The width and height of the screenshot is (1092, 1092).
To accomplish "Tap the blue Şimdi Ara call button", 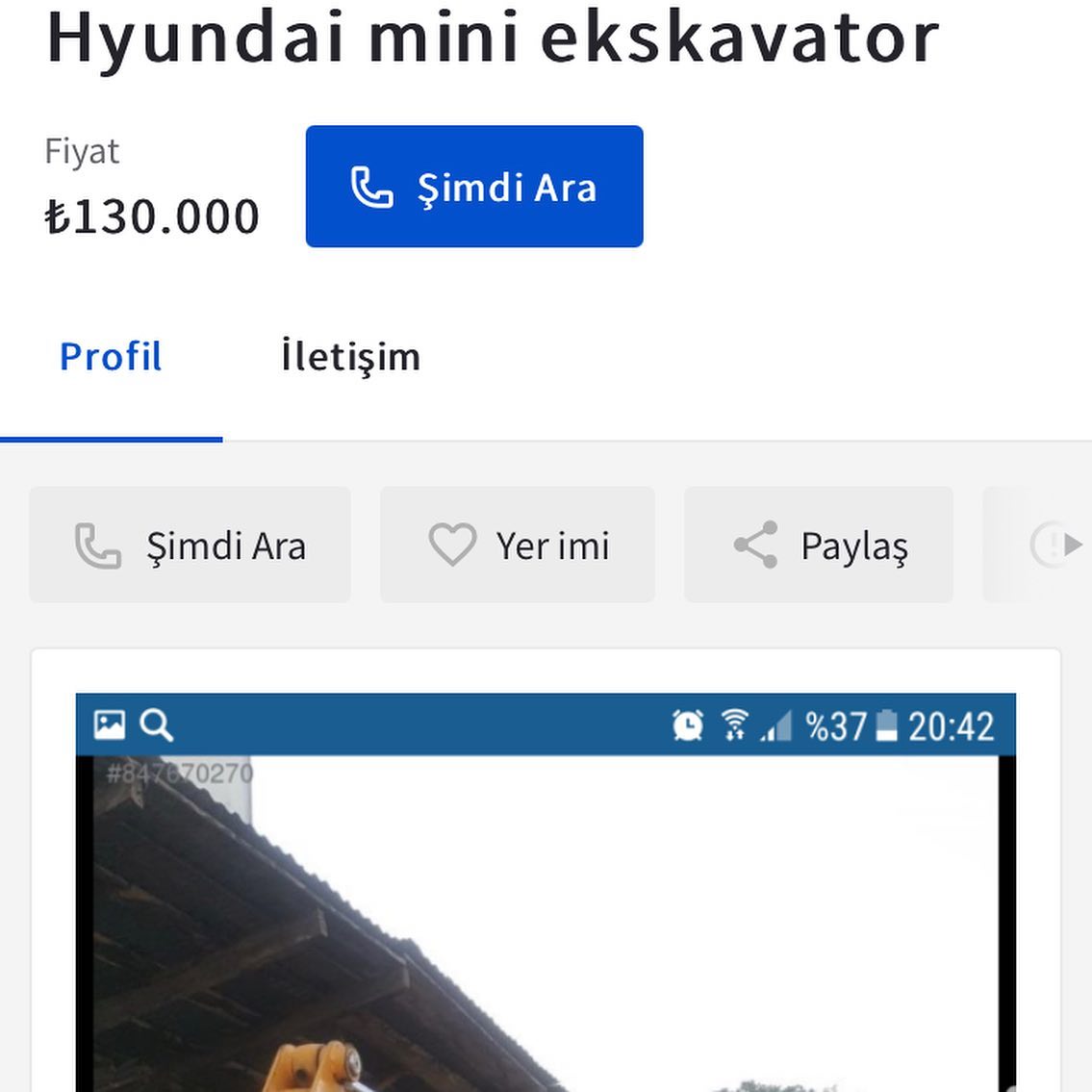I will [x=474, y=186].
